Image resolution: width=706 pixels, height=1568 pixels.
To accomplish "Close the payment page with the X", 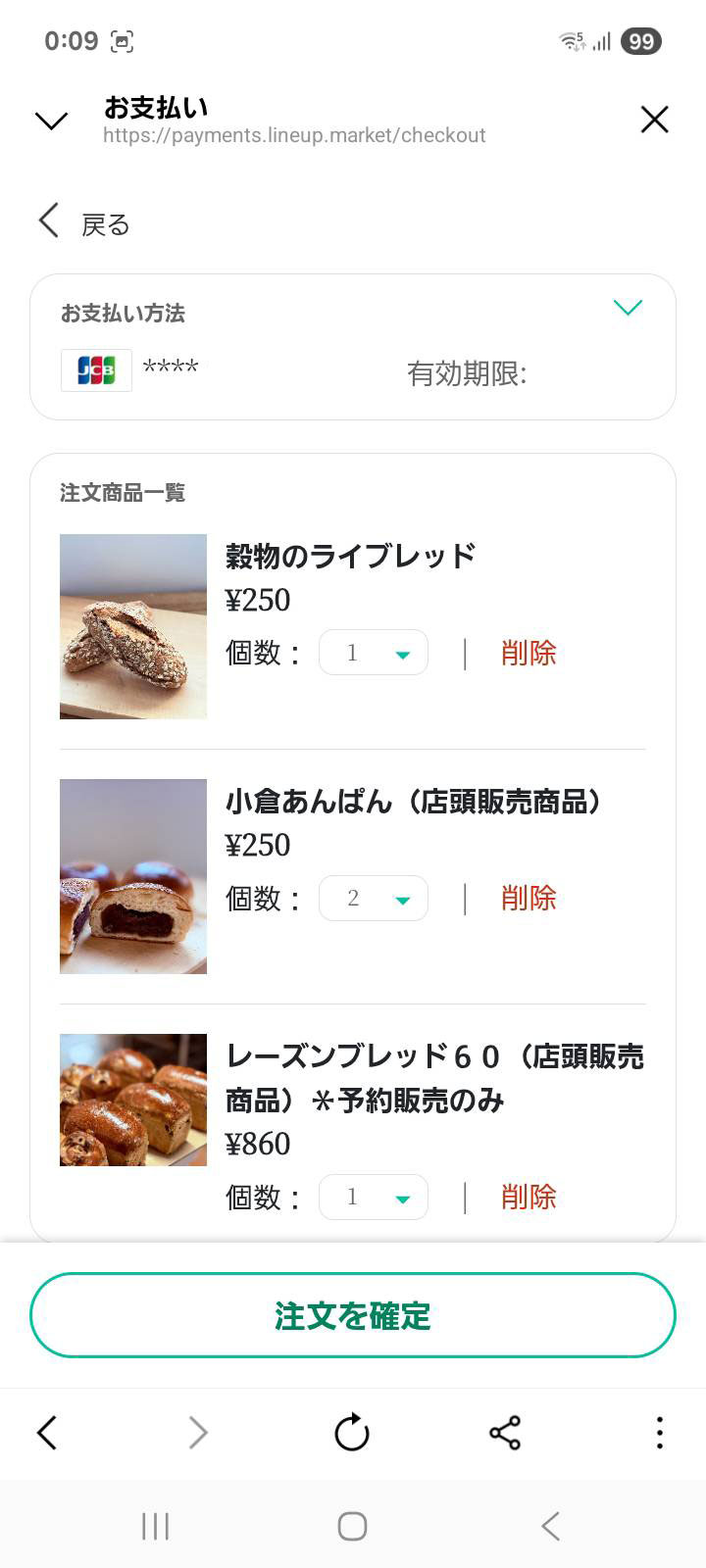I will pyautogui.click(x=654, y=120).
